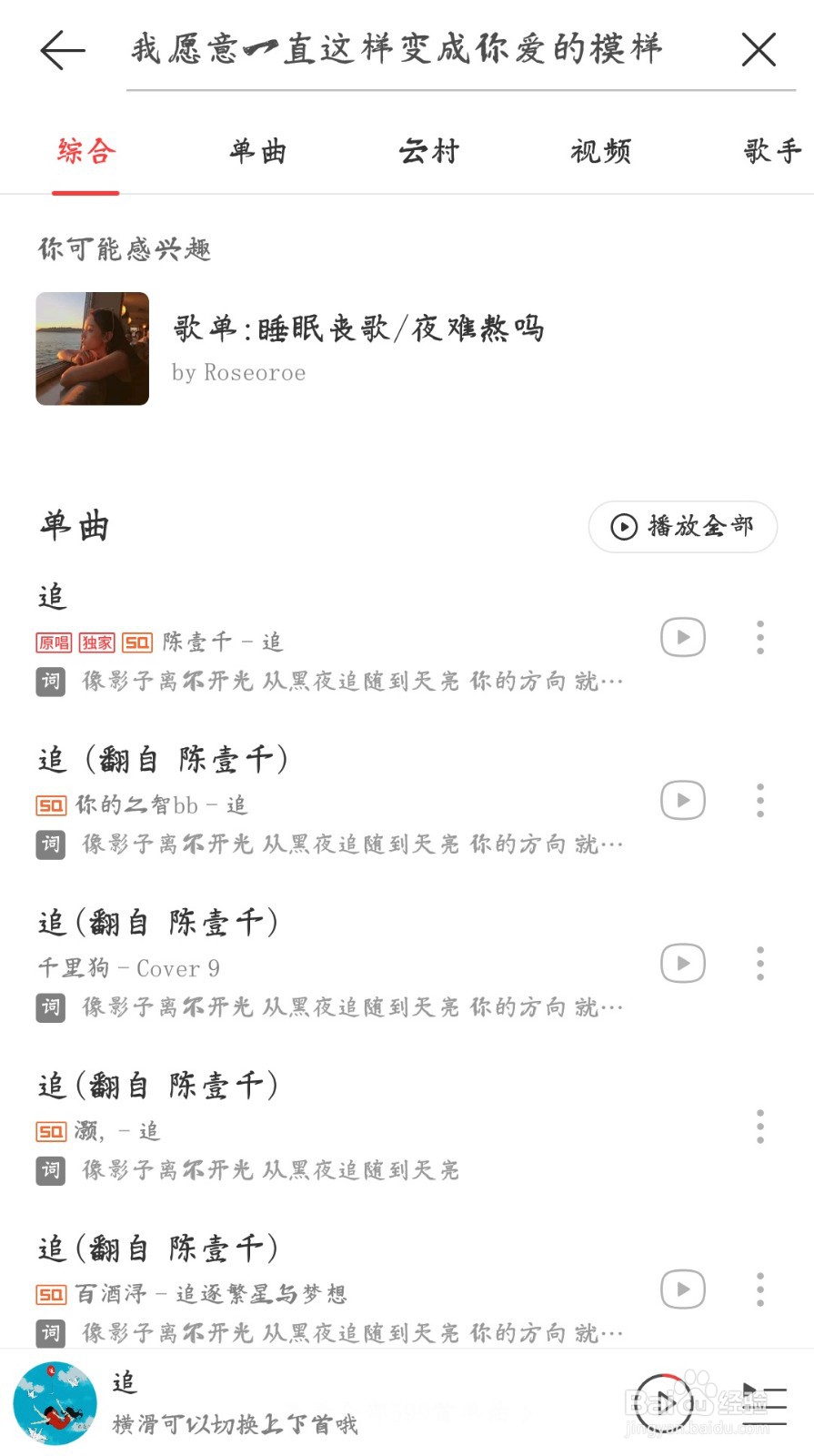Screen dimensions: 814x1456
Task: Open the three-dot menu of the first song
Action: click(x=760, y=637)
